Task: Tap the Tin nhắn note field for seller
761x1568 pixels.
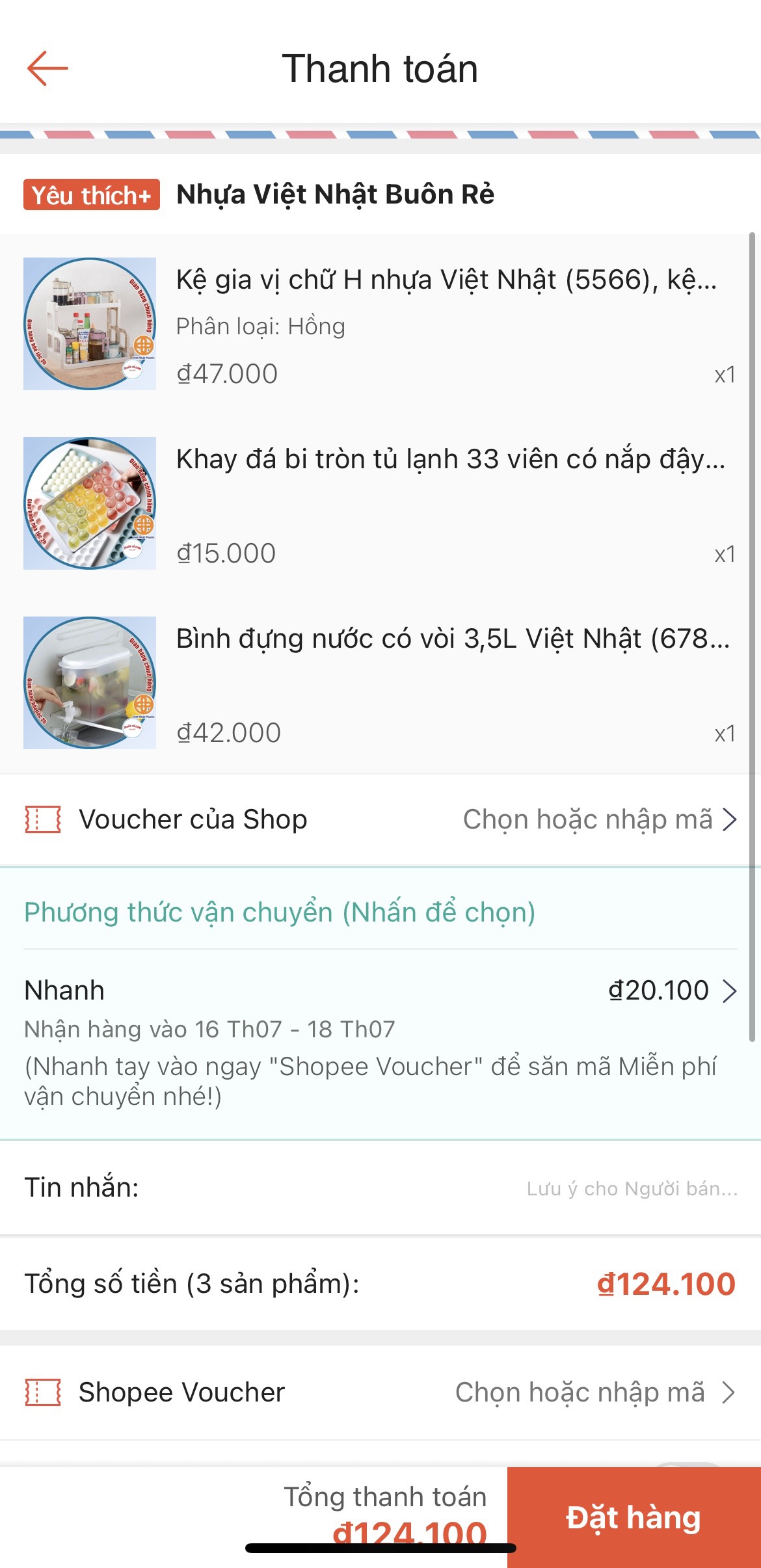Action: coord(631,1189)
